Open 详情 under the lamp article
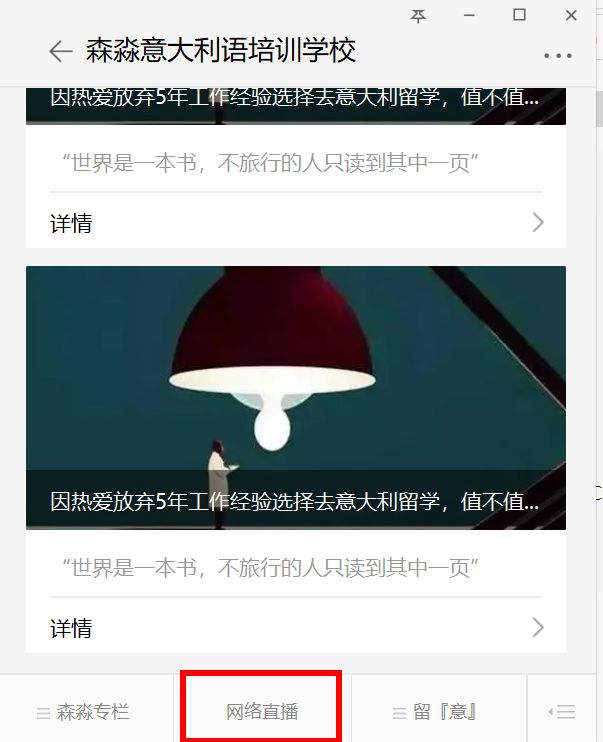The width and height of the screenshot is (603, 742). pyautogui.click(x=296, y=628)
